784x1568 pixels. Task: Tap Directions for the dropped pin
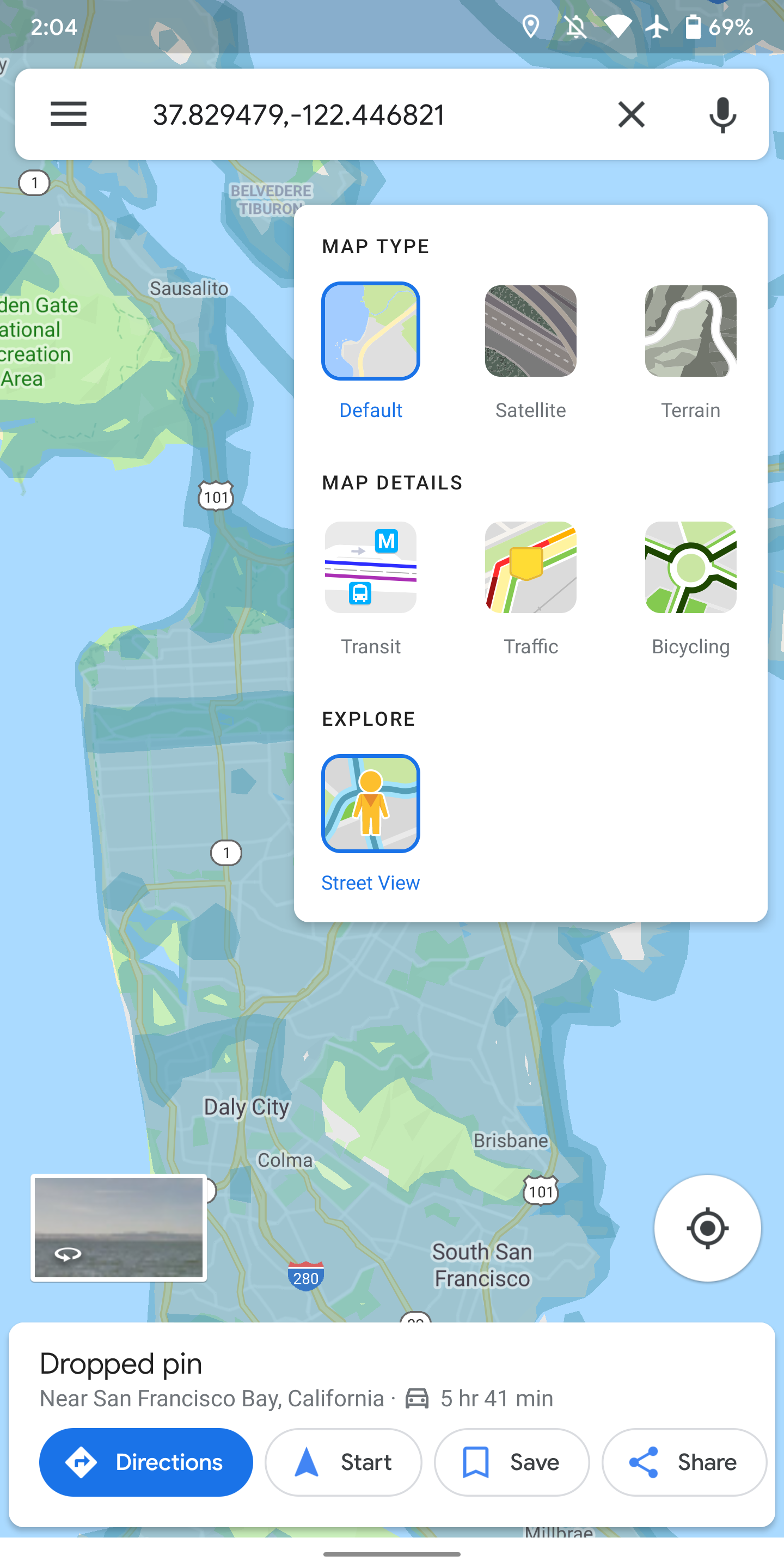point(145,1462)
